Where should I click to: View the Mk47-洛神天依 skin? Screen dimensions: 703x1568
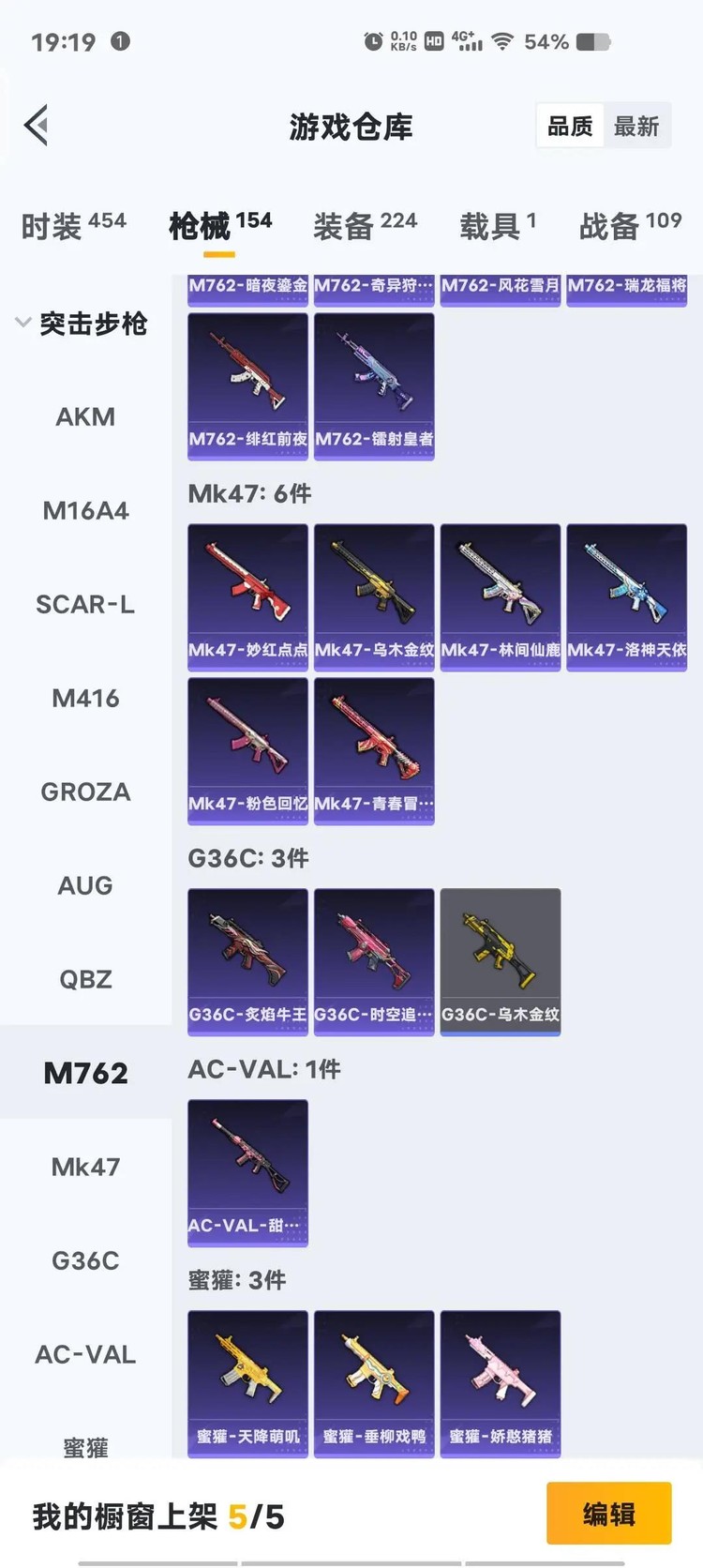626,596
